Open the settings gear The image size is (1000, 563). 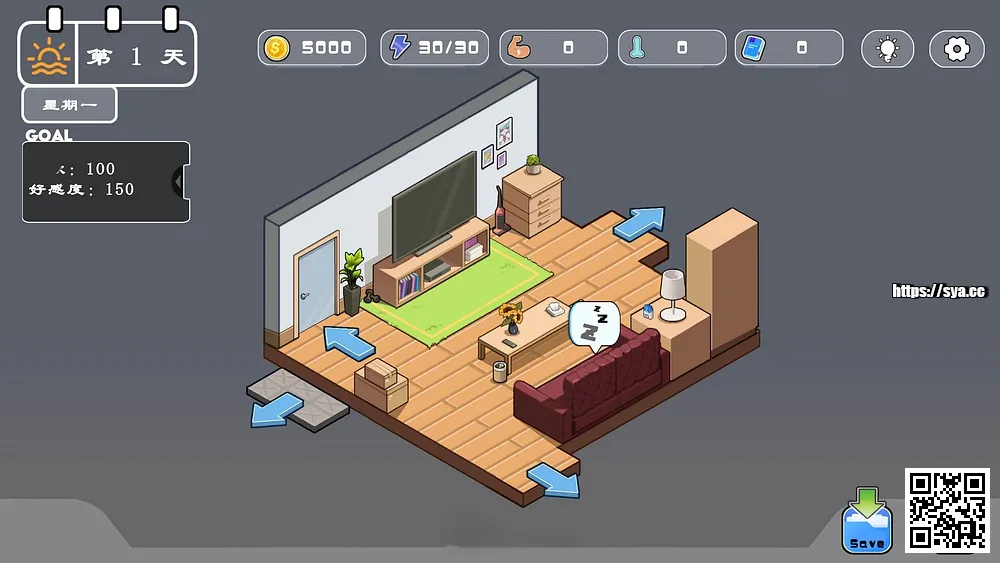[x=956, y=48]
